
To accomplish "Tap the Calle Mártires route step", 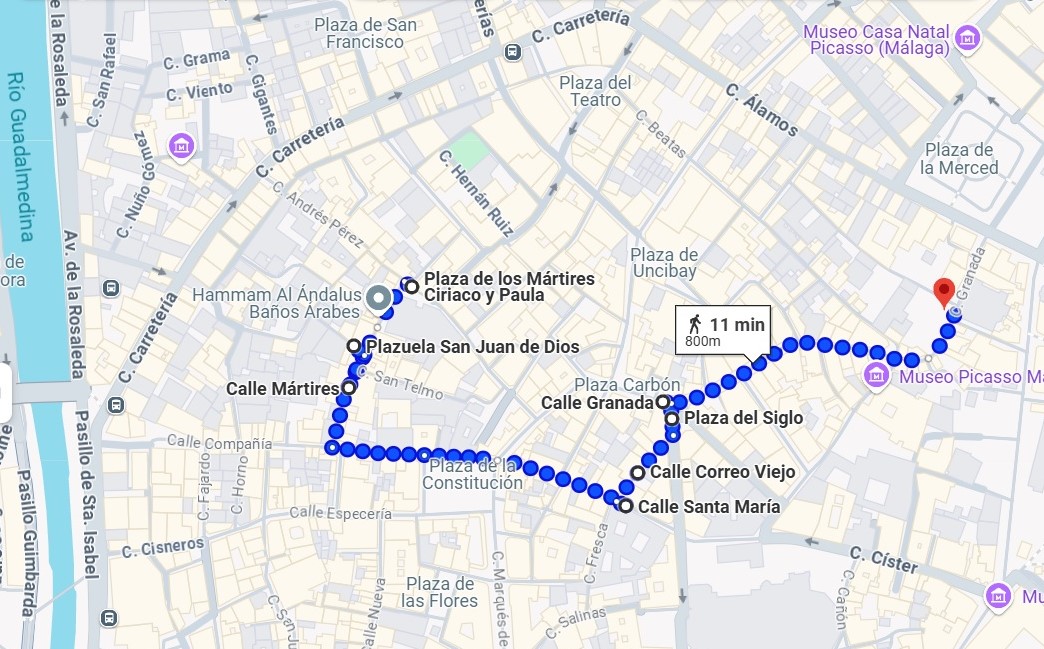I will 349,387.
